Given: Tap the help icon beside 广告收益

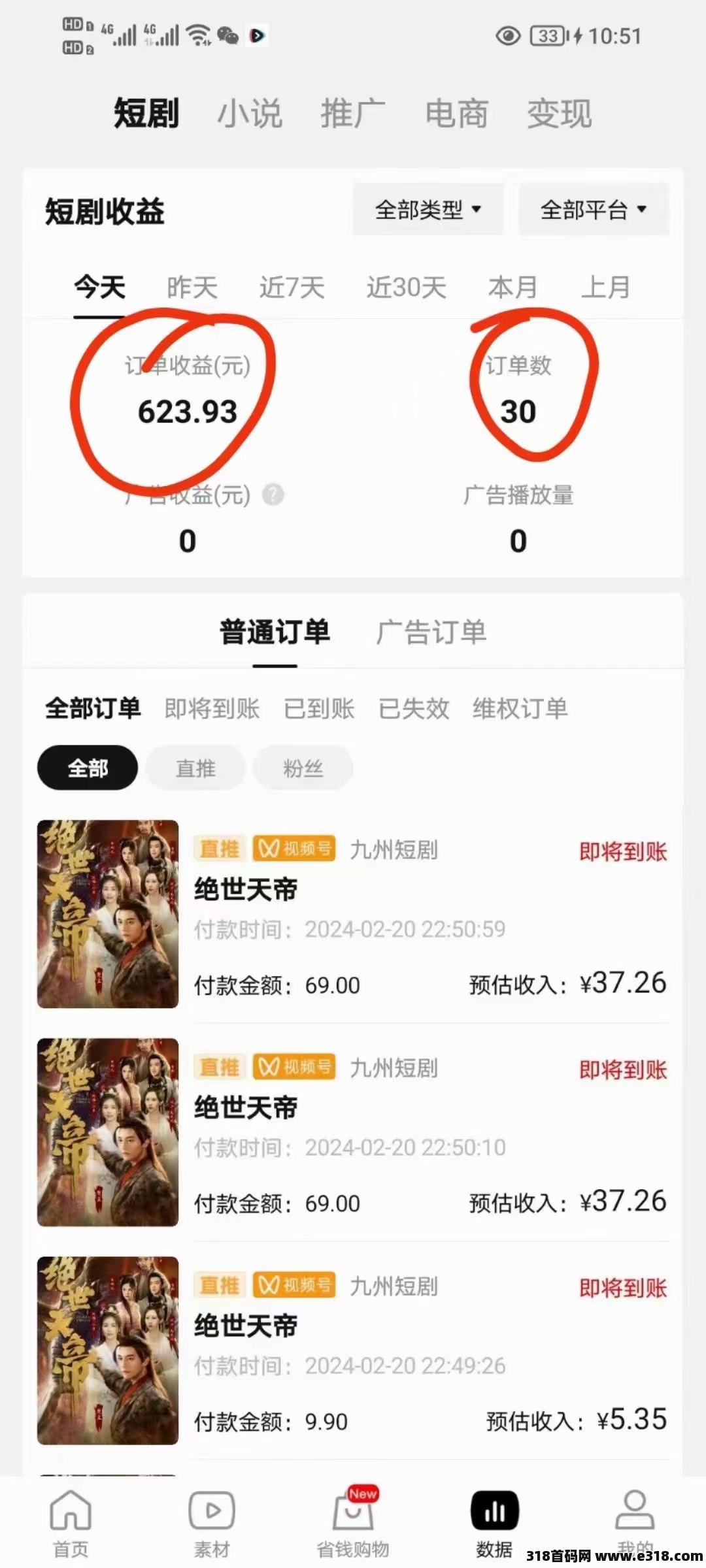Looking at the screenshot, I should [273, 495].
